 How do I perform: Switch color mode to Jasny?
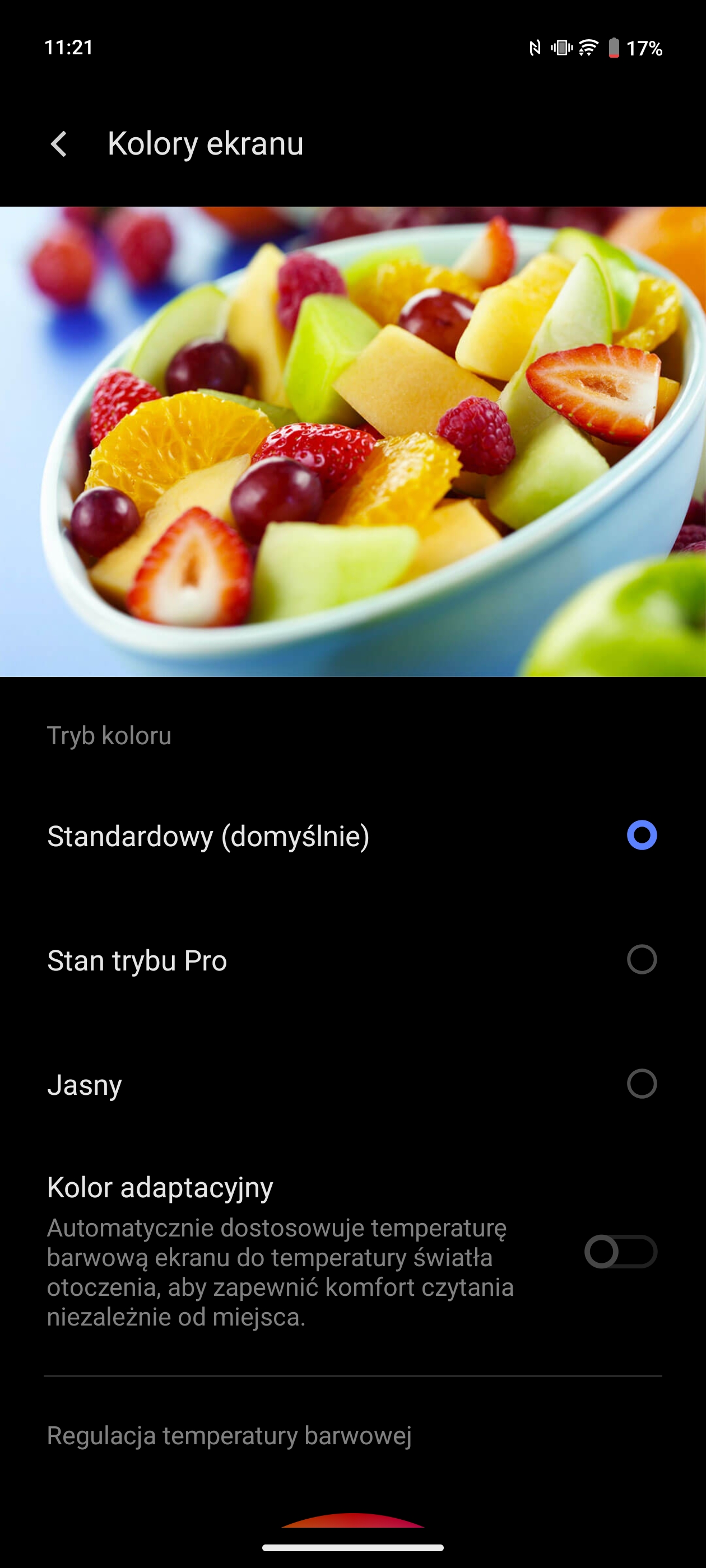[x=352, y=1084]
